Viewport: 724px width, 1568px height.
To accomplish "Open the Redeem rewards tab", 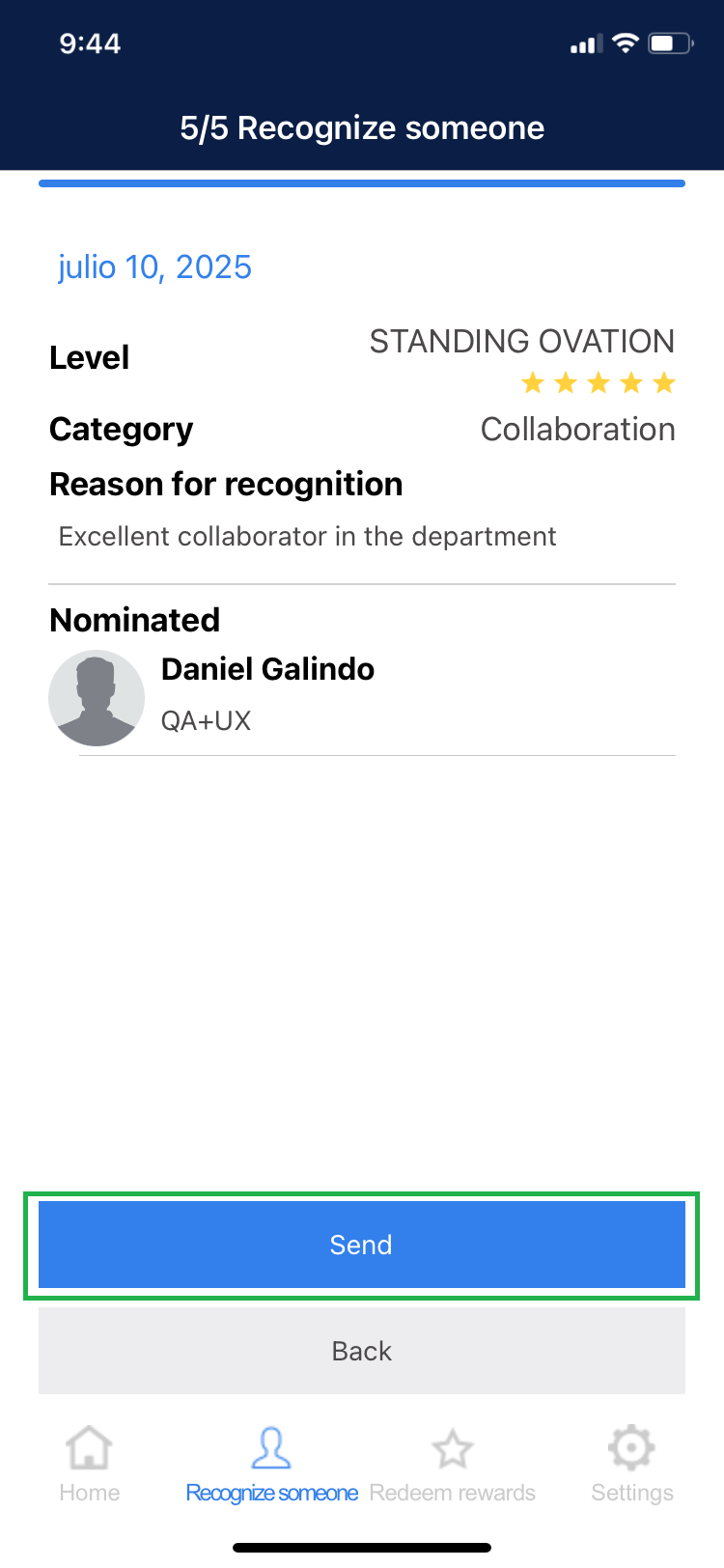I will click(452, 1464).
